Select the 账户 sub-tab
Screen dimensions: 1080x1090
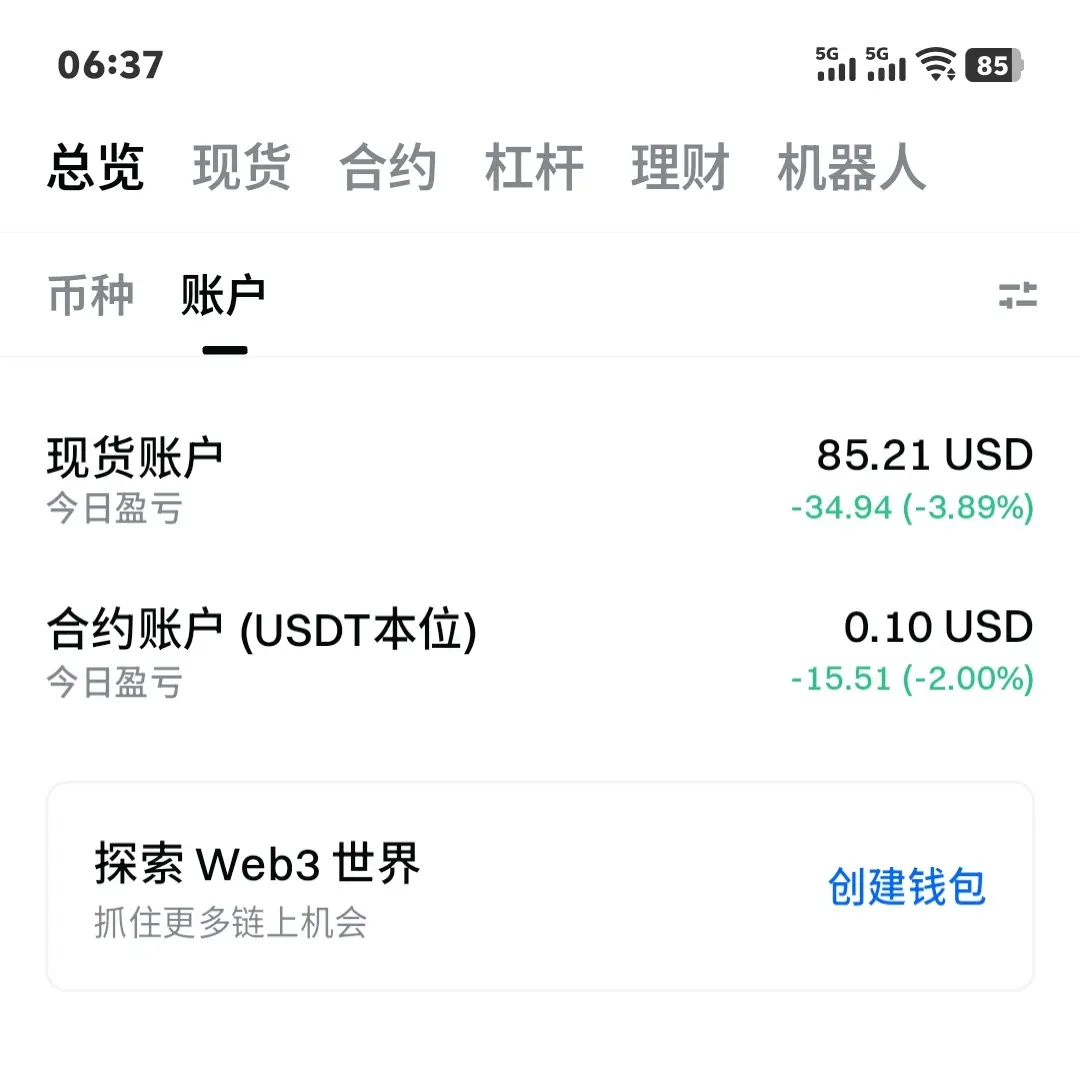[x=223, y=295]
